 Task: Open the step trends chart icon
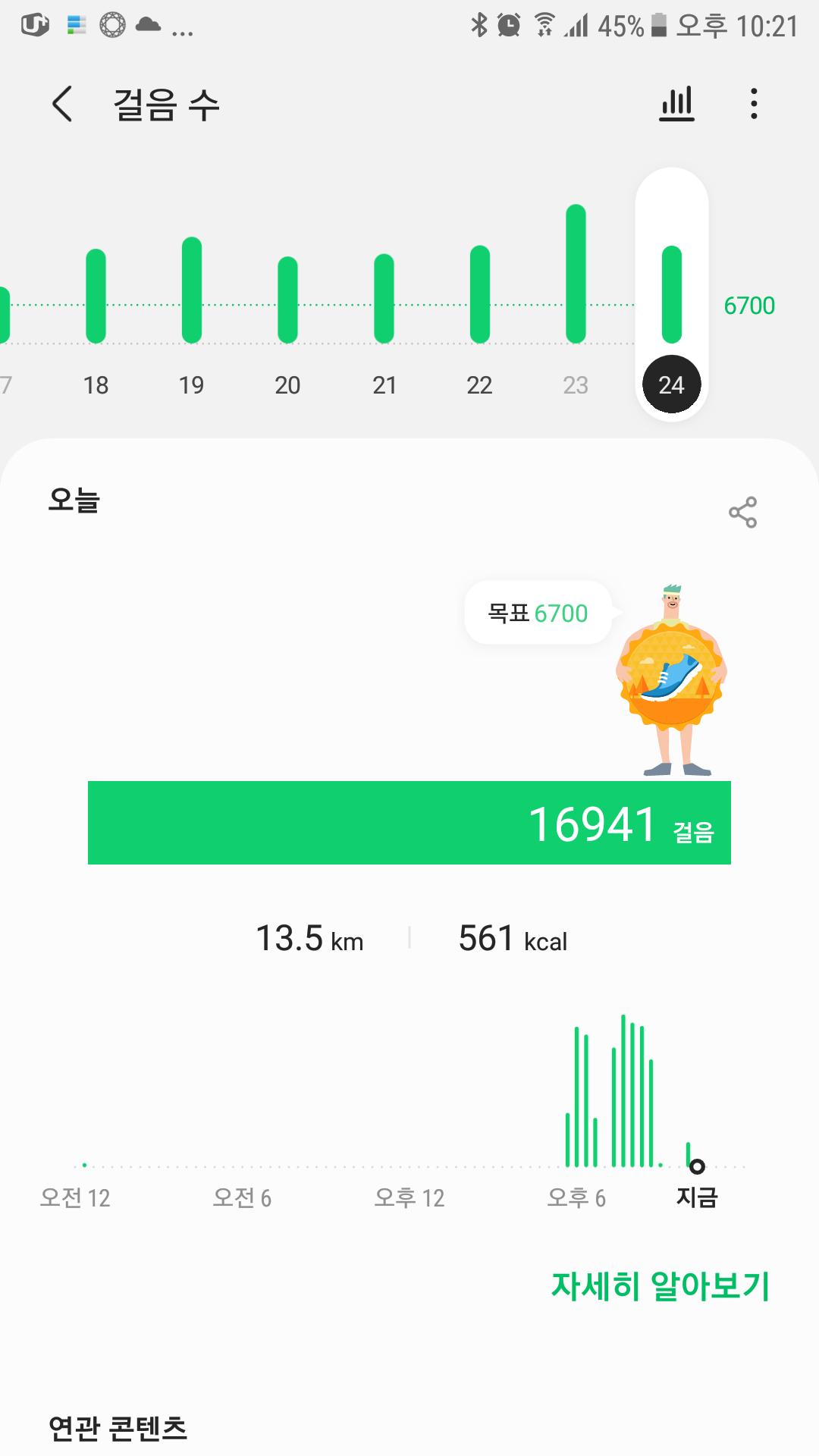(x=676, y=104)
